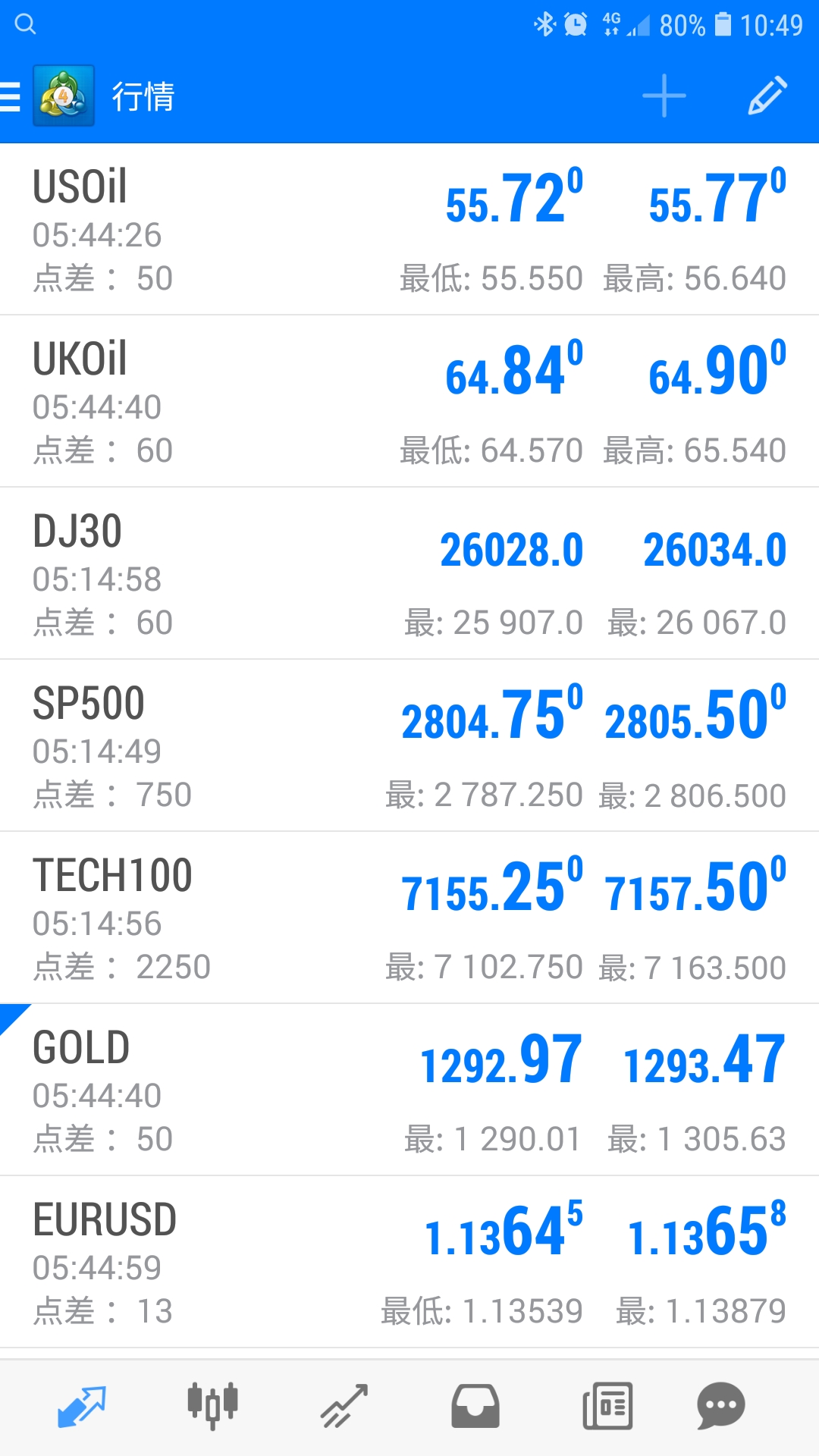The height and width of the screenshot is (1456, 819).
Task: Switch to the history inbox tab
Action: (x=475, y=1407)
